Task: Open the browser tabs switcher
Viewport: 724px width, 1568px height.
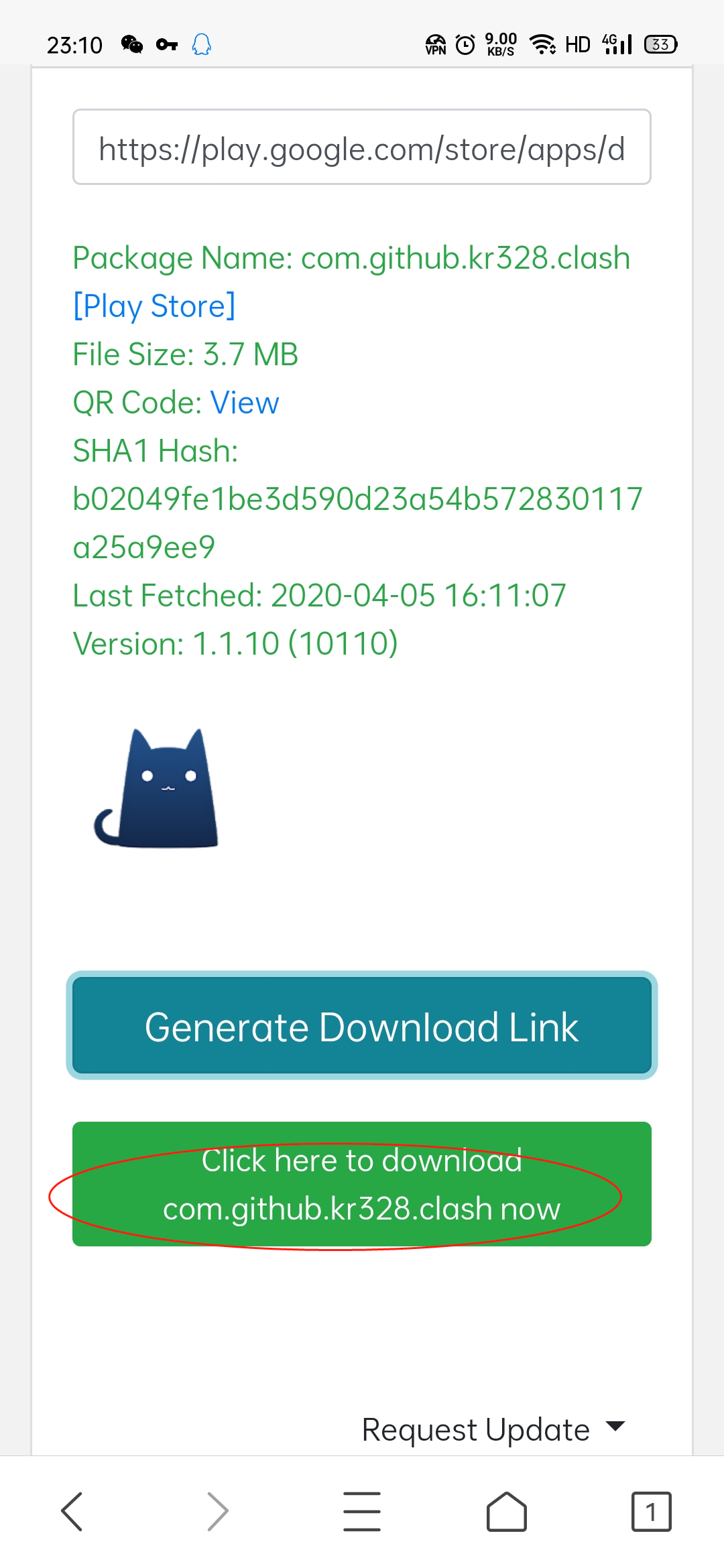Action: (650, 1511)
